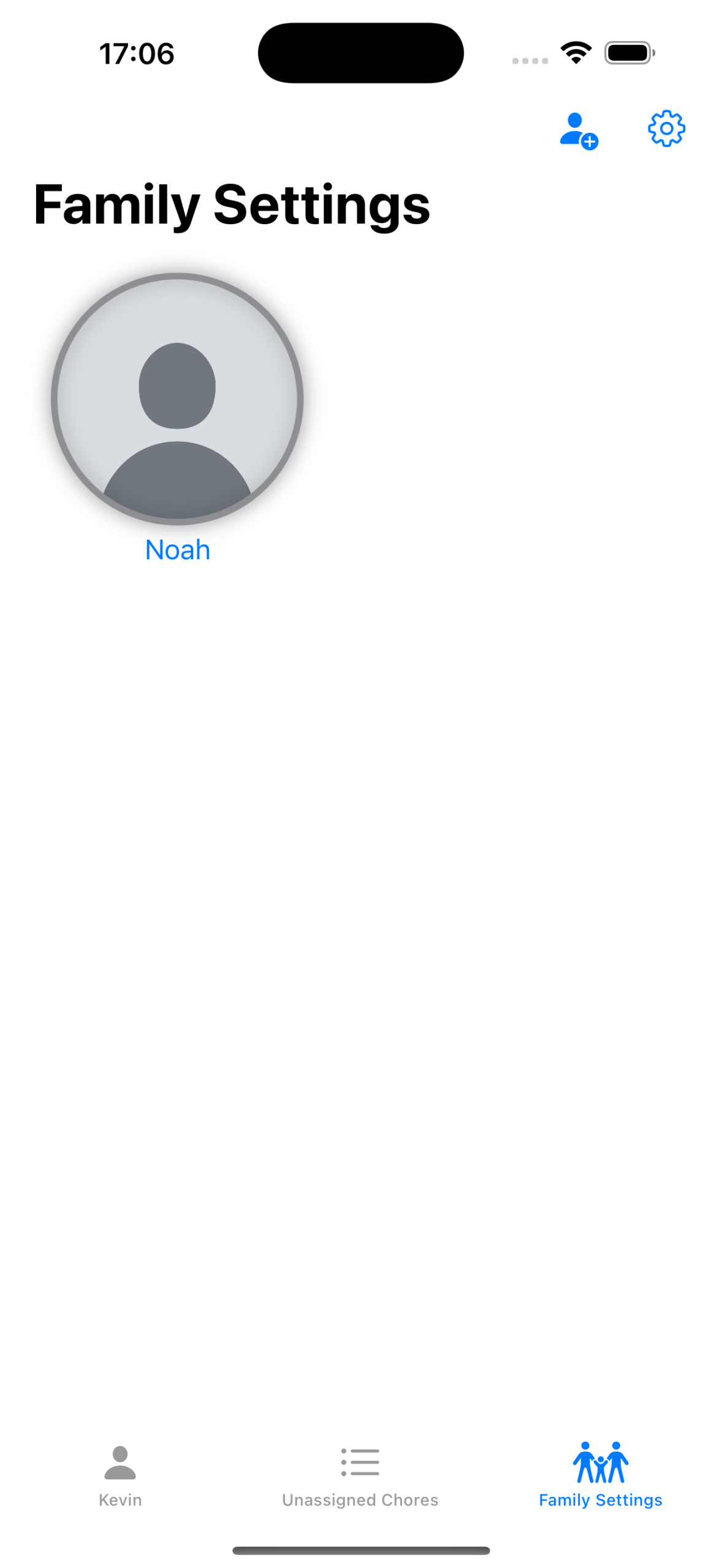Open the settings gear

click(666, 129)
